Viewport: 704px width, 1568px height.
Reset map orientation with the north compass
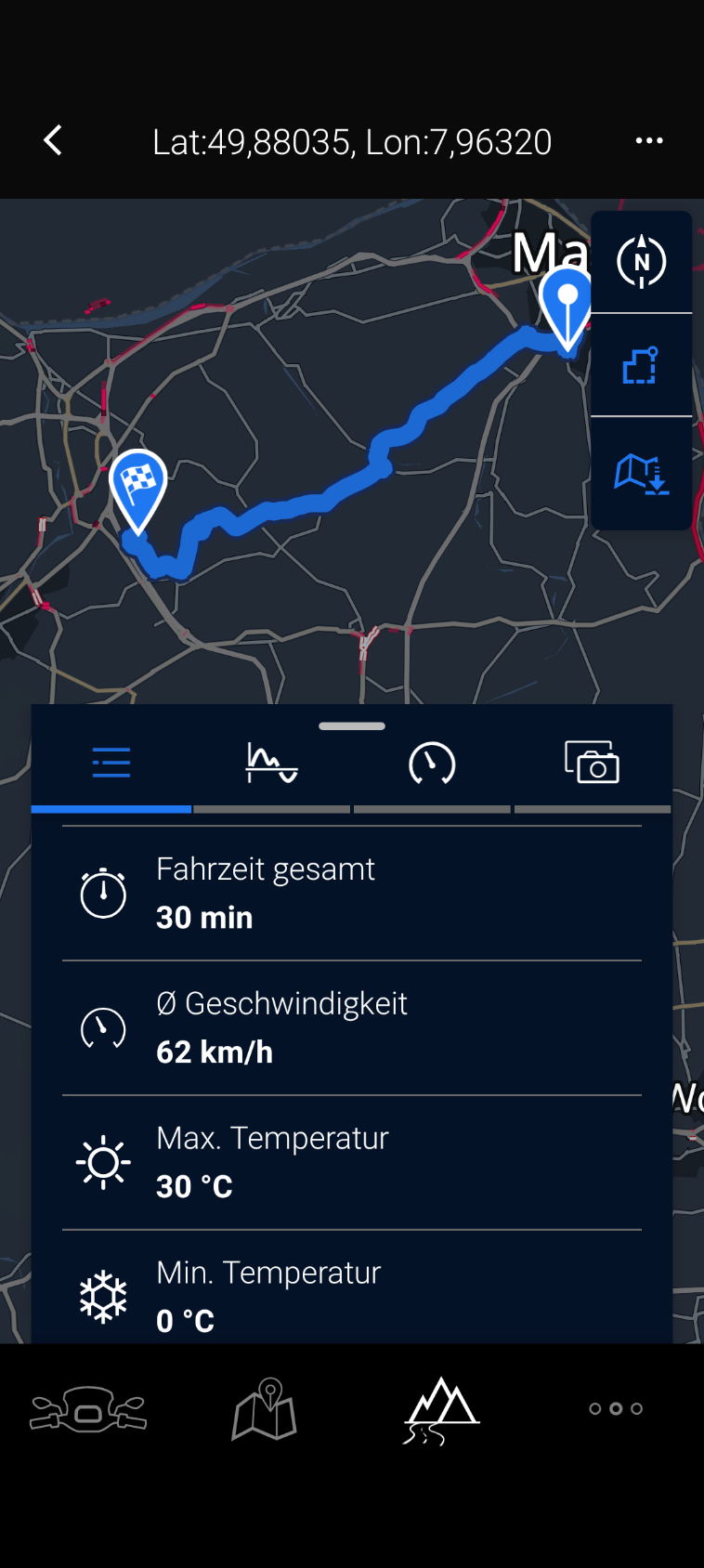641,263
